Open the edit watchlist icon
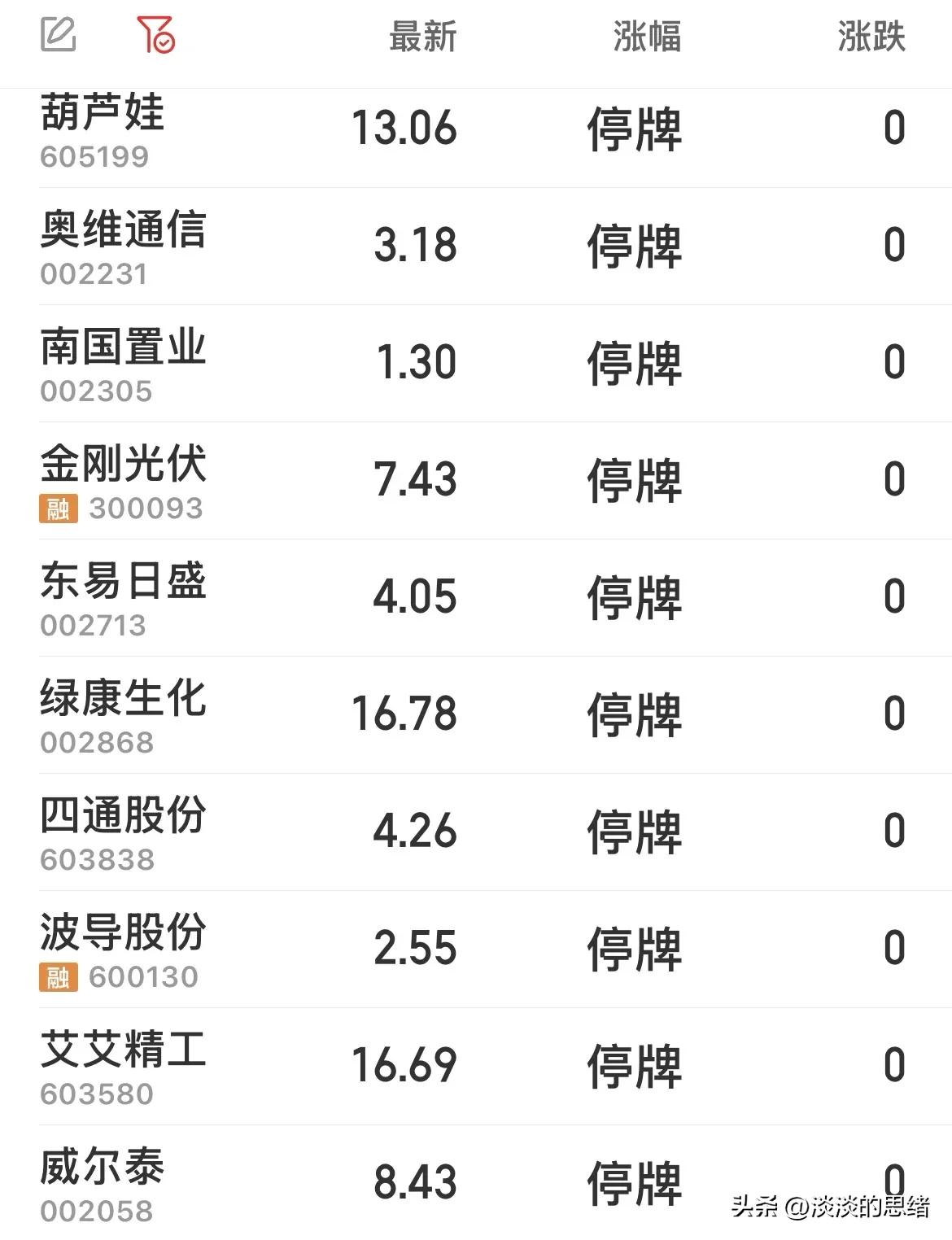This screenshot has height=1240, width=952. tap(59, 35)
